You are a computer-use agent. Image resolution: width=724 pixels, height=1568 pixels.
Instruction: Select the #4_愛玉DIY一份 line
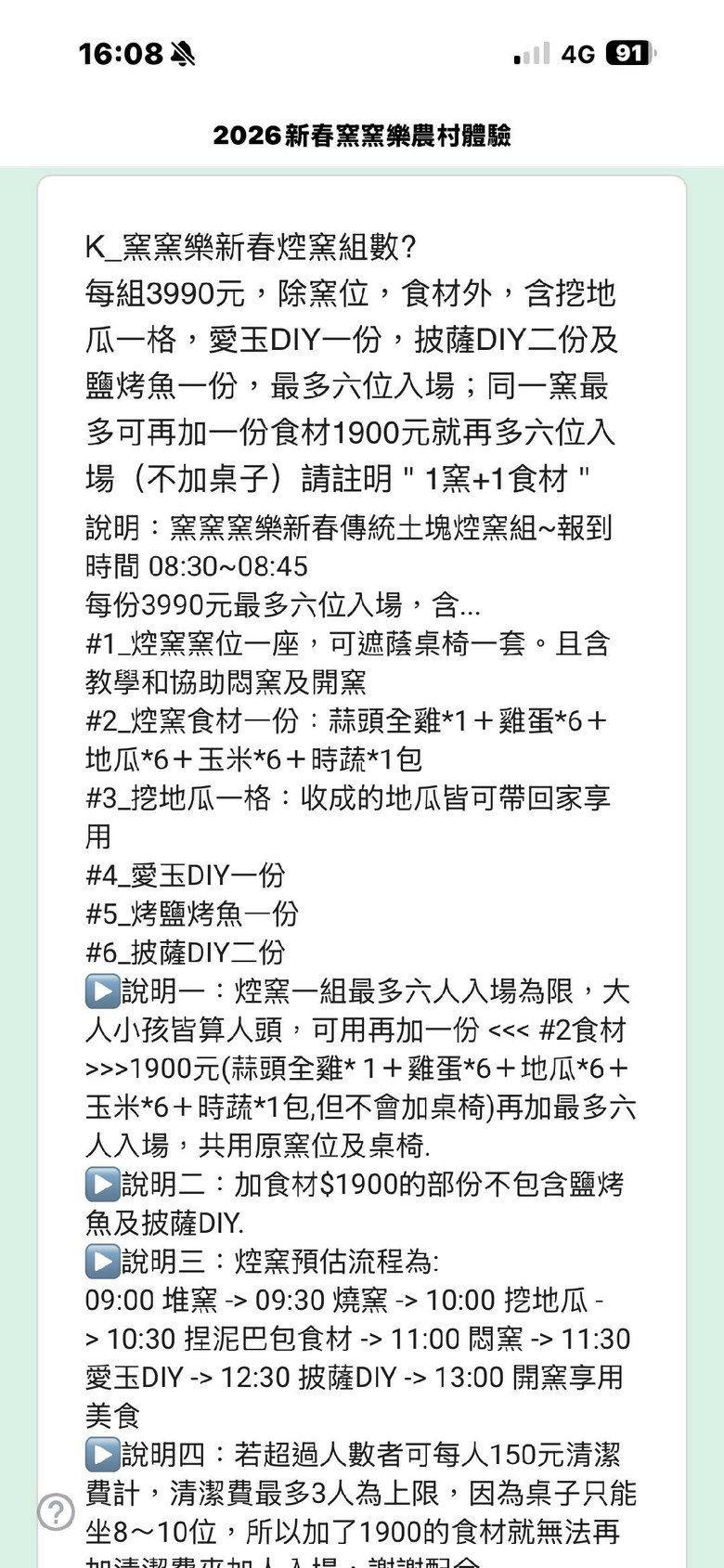point(186,875)
